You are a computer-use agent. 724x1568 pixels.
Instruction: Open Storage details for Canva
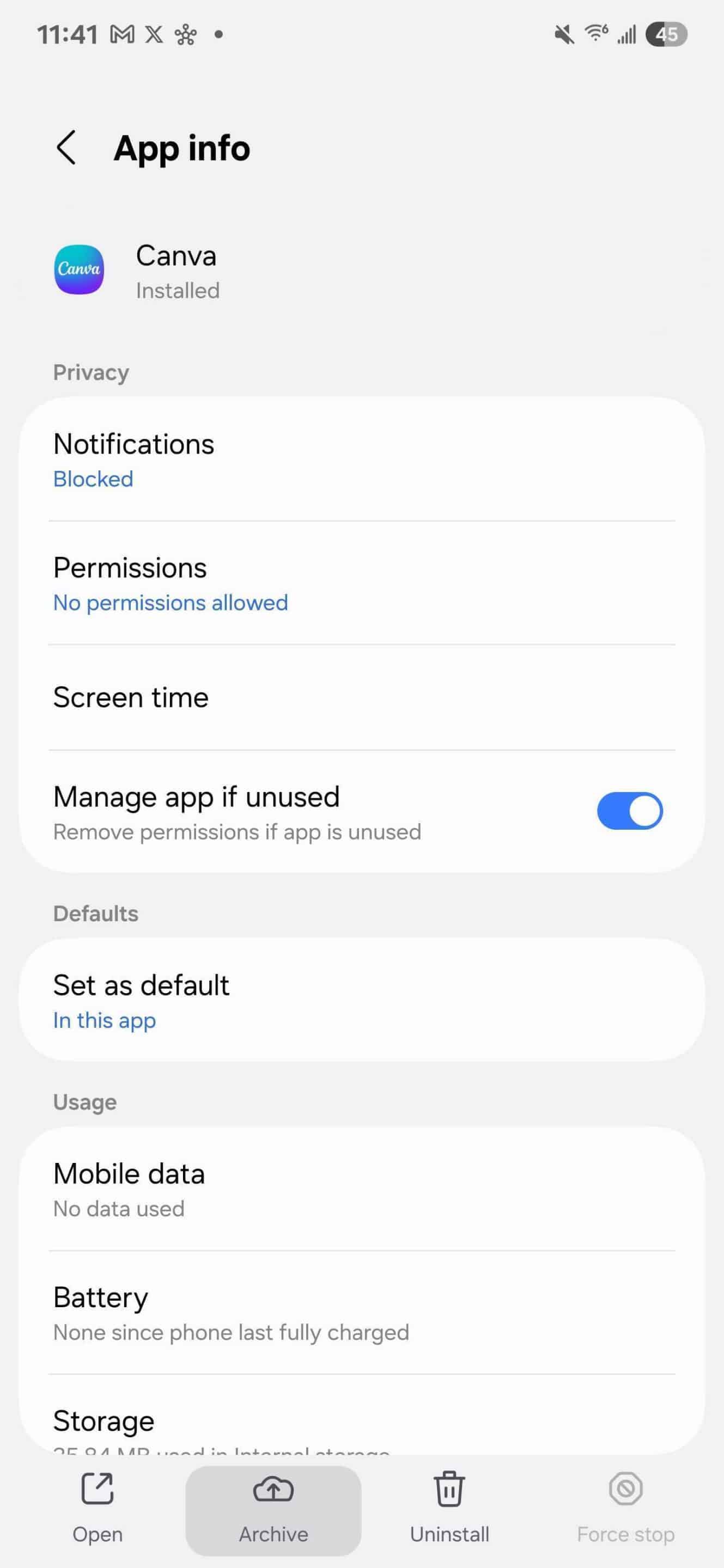(362, 1424)
